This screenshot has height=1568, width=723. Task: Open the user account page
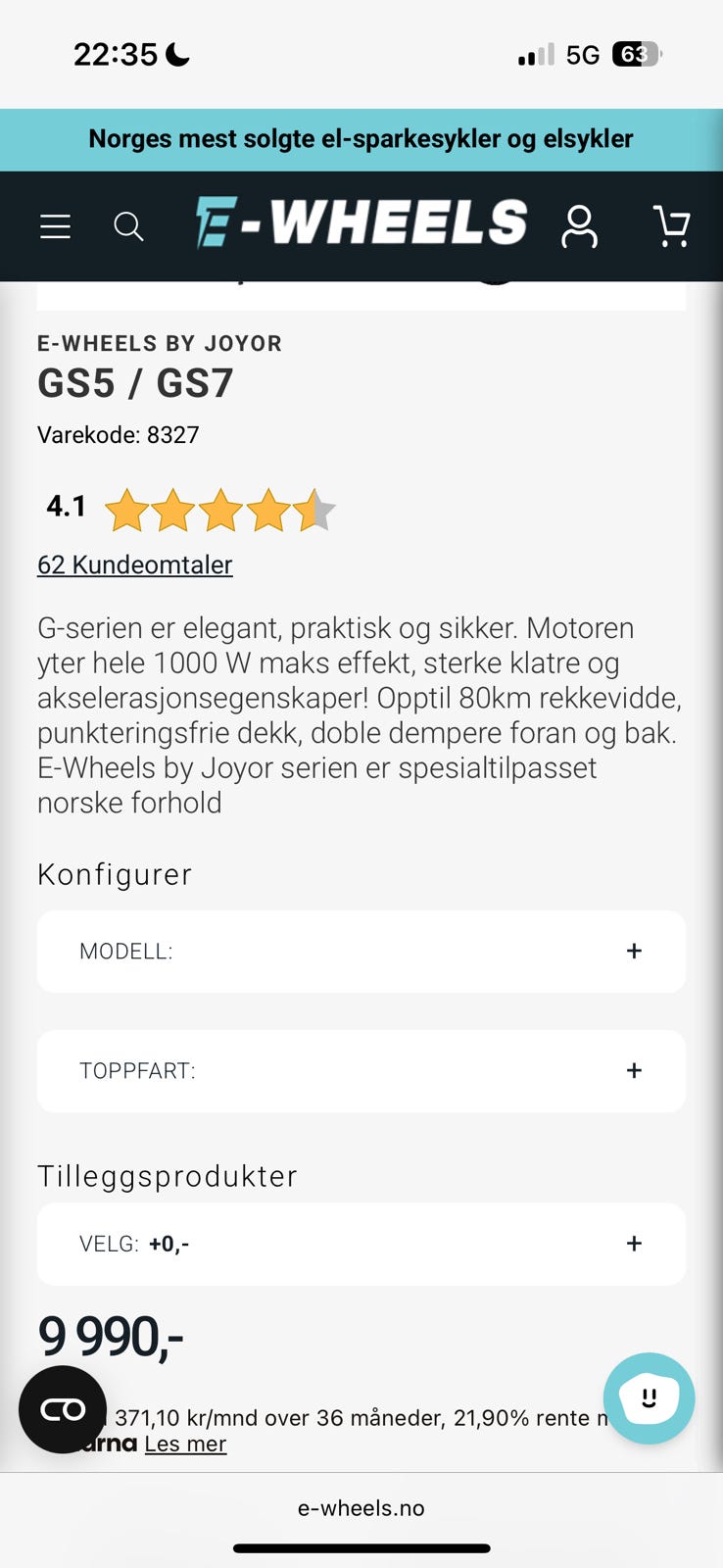(x=579, y=226)
